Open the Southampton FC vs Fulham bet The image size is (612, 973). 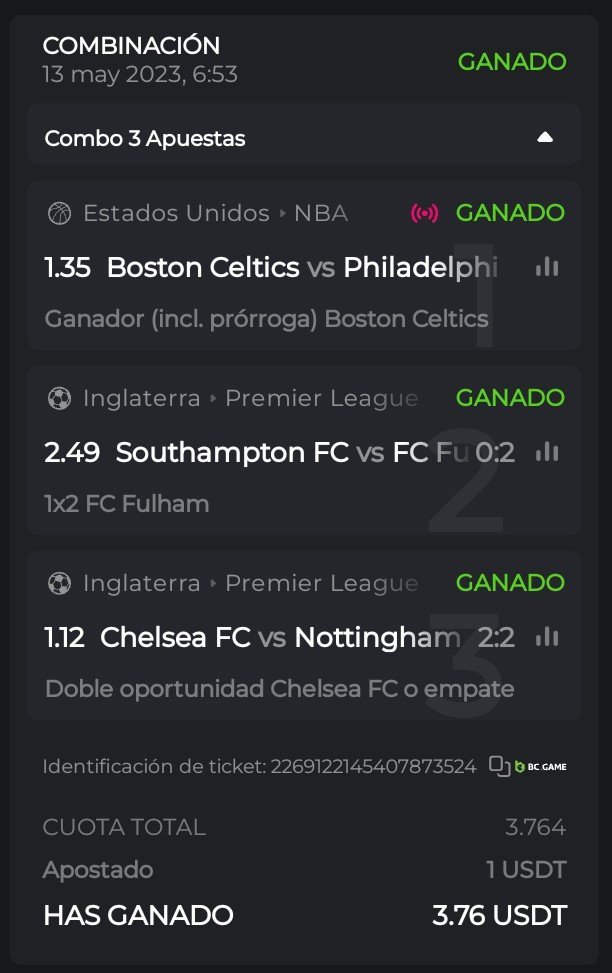[270, 452]
